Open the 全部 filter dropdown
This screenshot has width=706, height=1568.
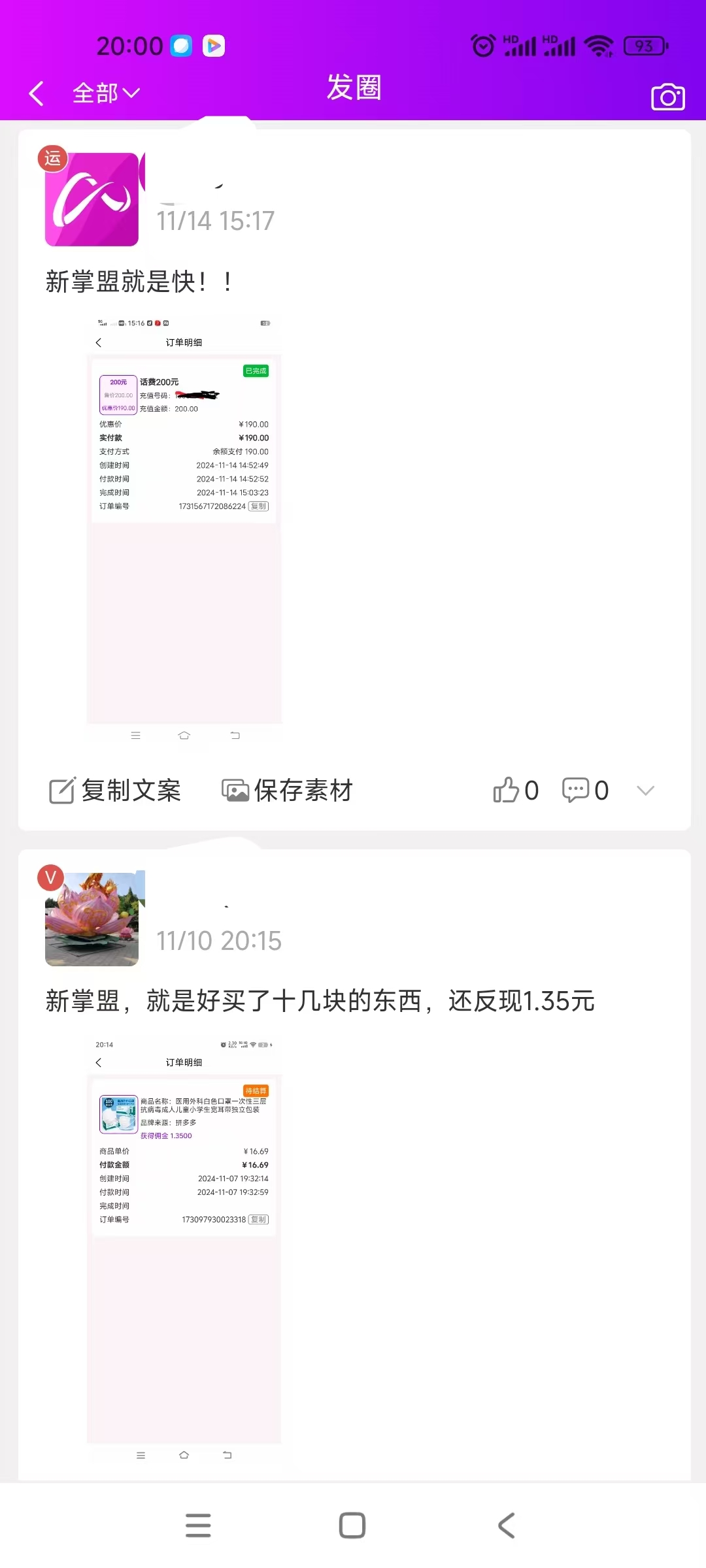(x=106, y=93)
